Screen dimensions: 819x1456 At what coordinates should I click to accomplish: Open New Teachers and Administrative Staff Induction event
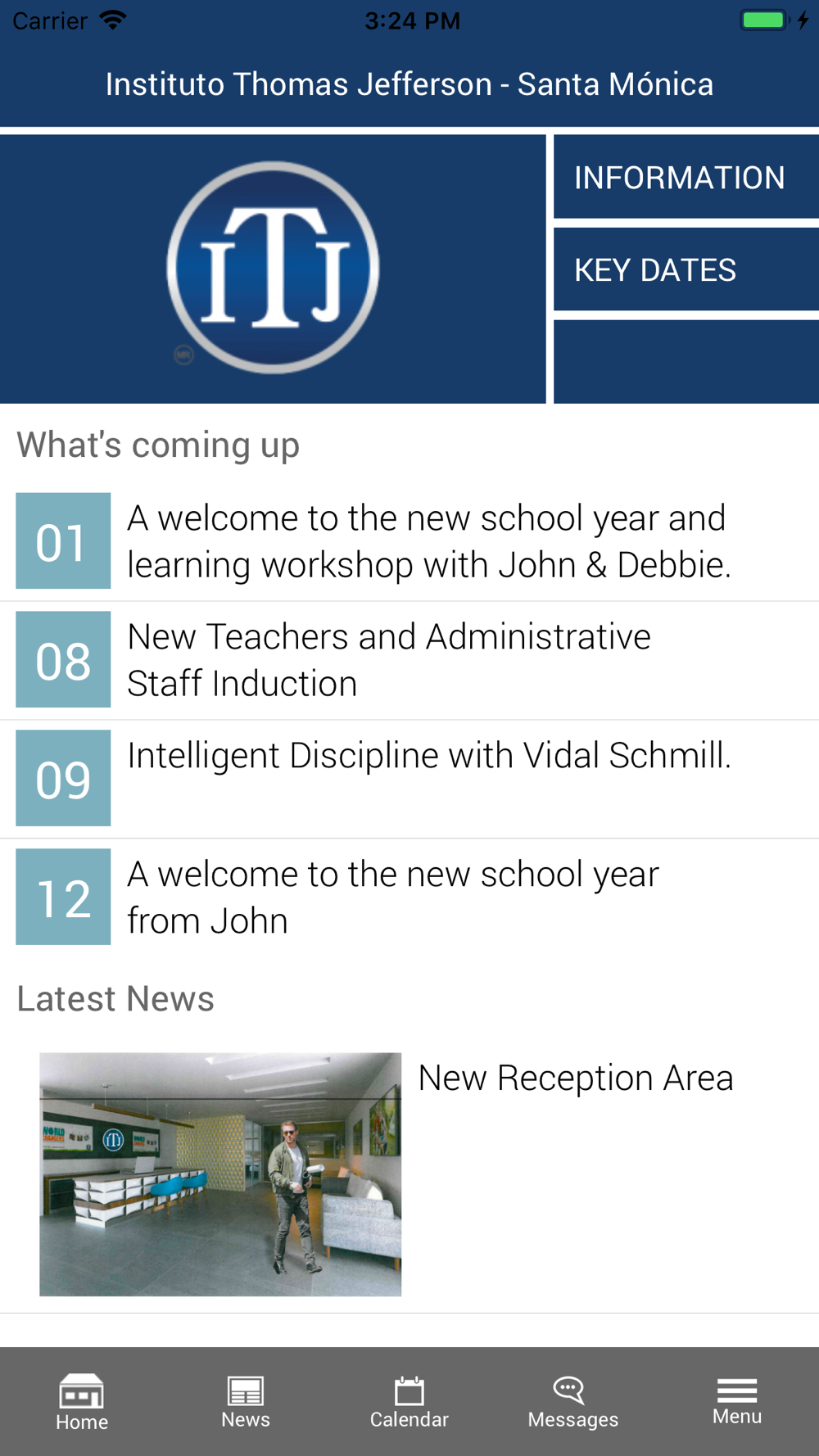(409, 660)
